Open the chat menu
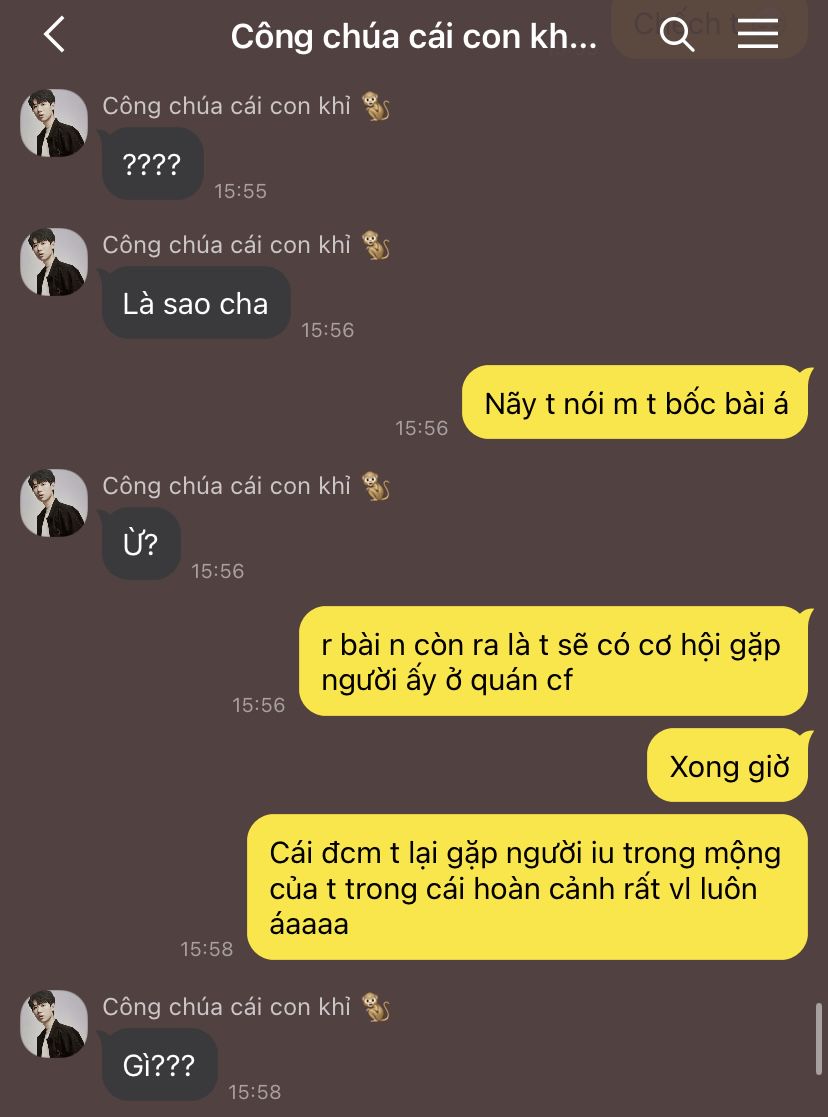The image size is (828, 1117). [757, 35]
